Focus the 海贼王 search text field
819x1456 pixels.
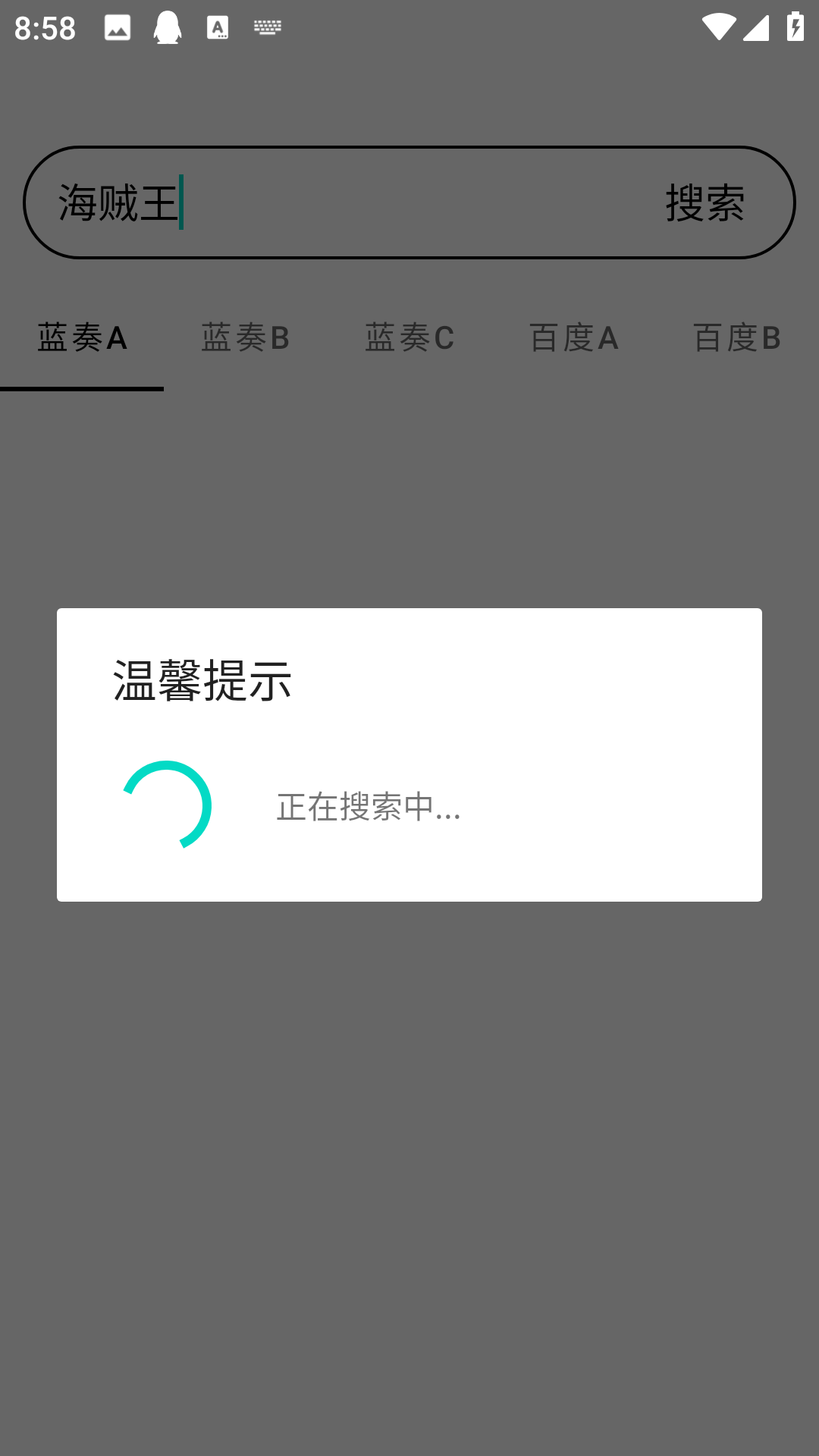[341, 203]
